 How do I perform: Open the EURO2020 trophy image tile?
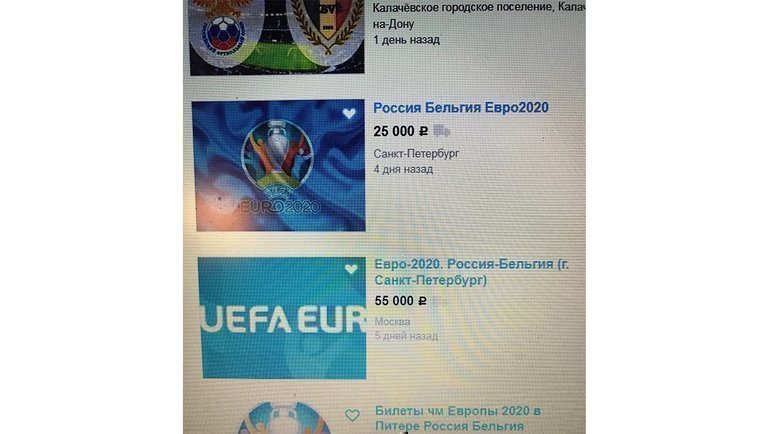278,166
